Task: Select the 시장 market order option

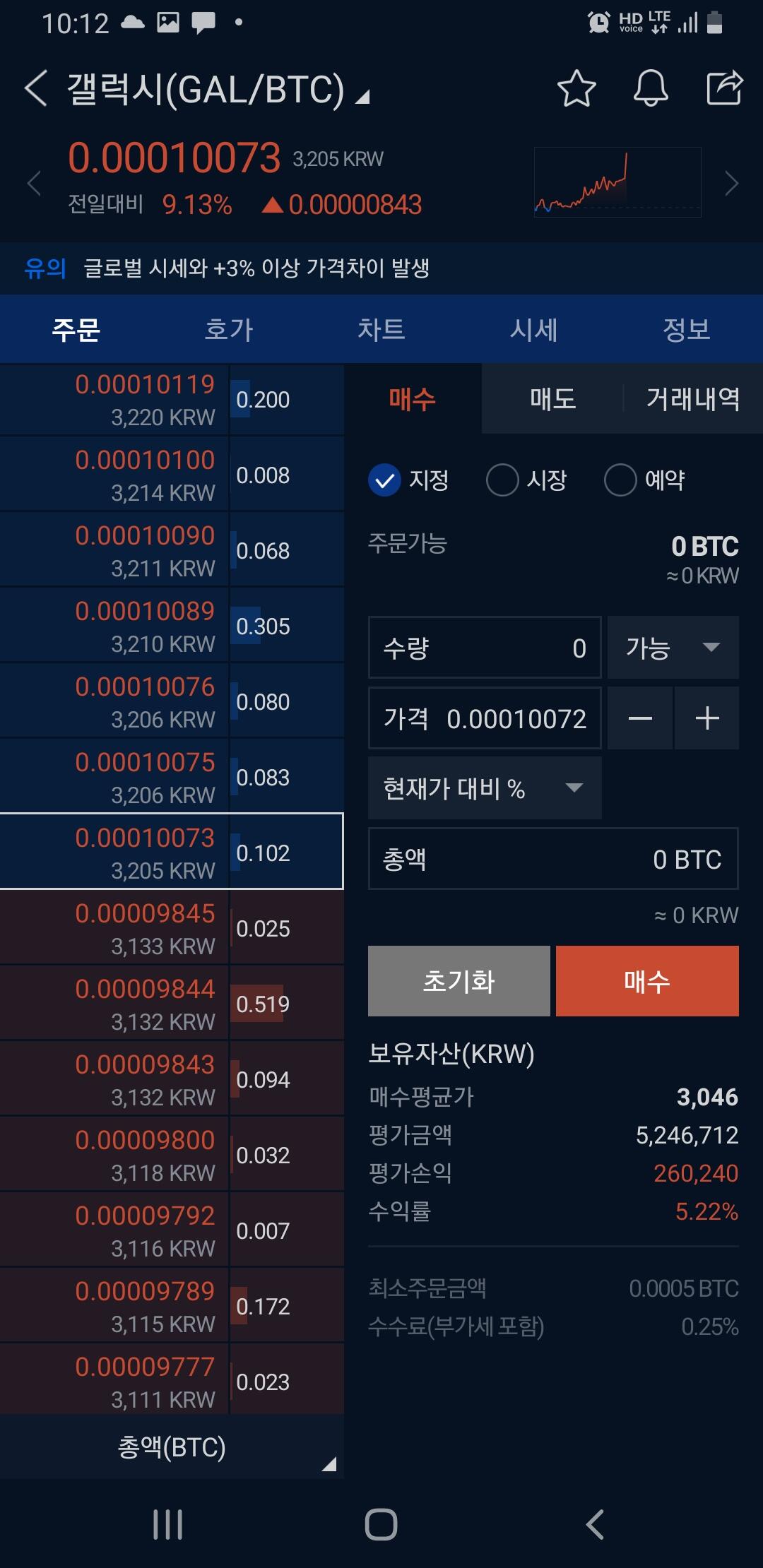Action: pos(527,480)
